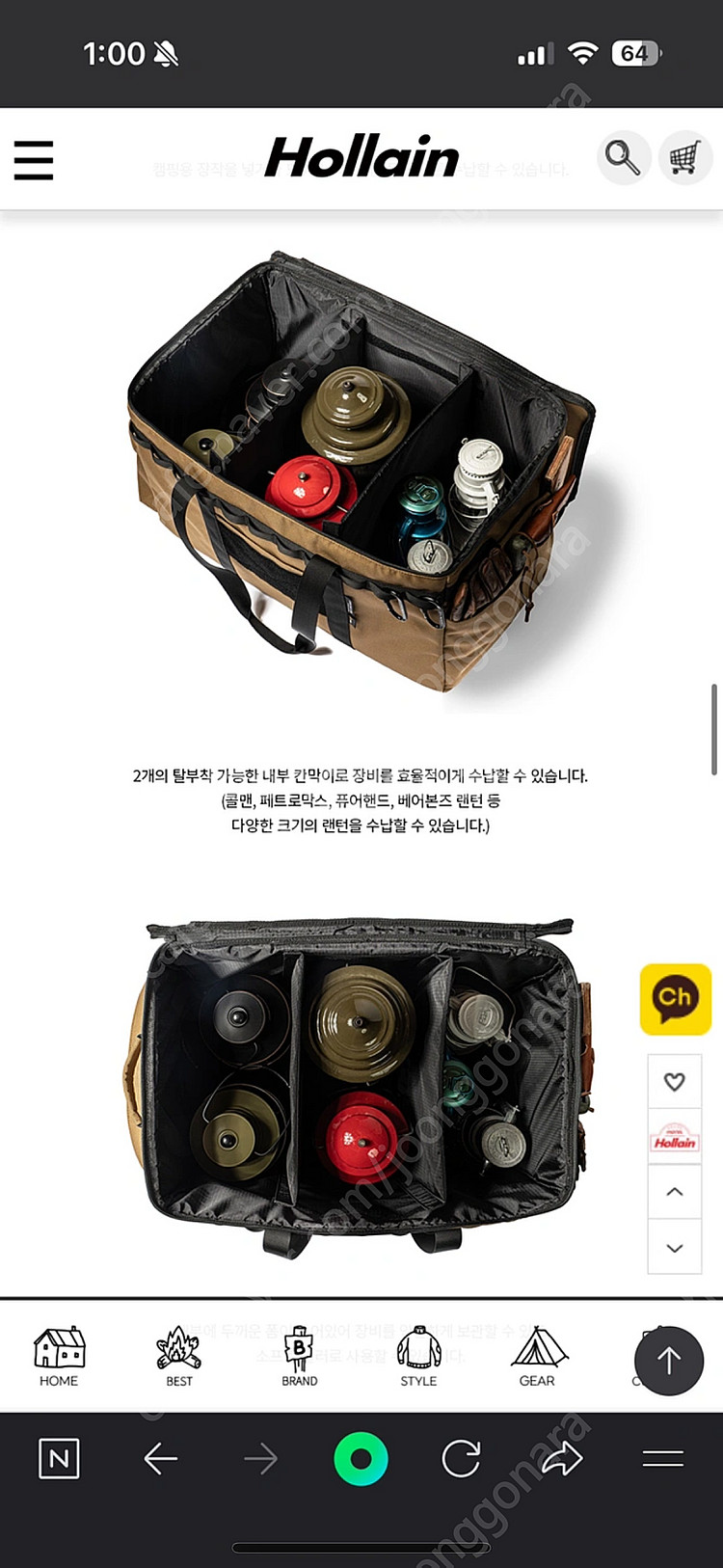Reload the page with the refresh icon
The height and width of the screenshot is (1568, 723).
click(x=462, y=1458)
